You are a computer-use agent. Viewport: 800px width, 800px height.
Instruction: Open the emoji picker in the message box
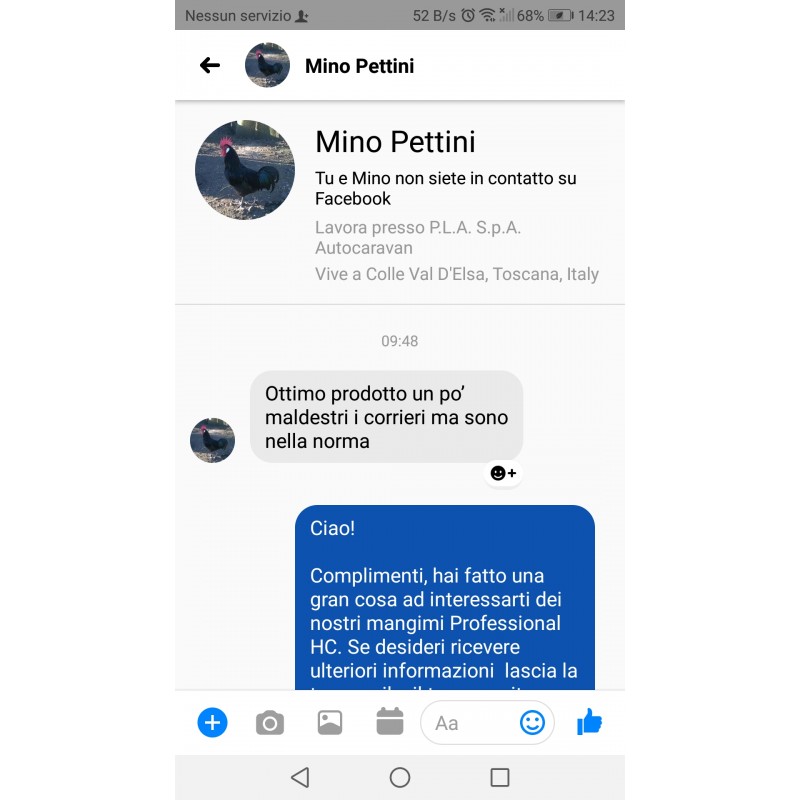[x=532, y=722]
